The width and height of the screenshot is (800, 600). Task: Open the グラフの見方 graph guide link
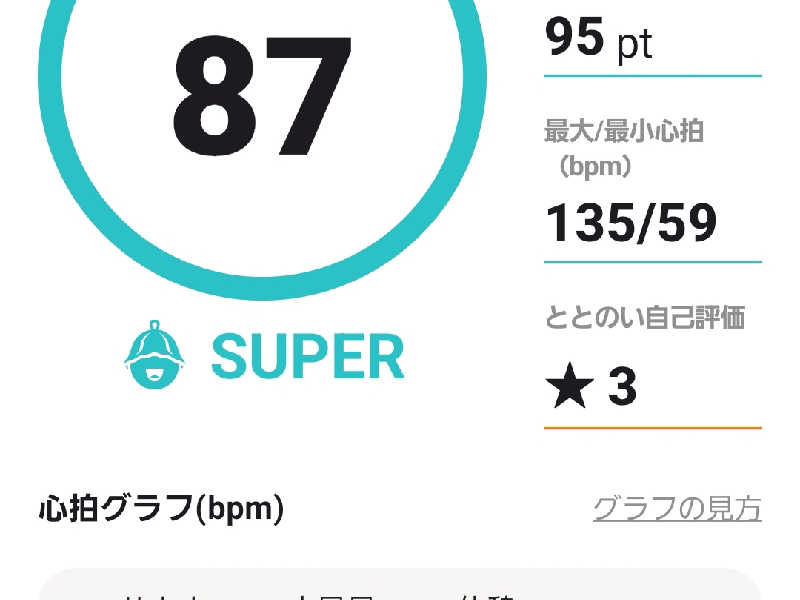[676, 509]
